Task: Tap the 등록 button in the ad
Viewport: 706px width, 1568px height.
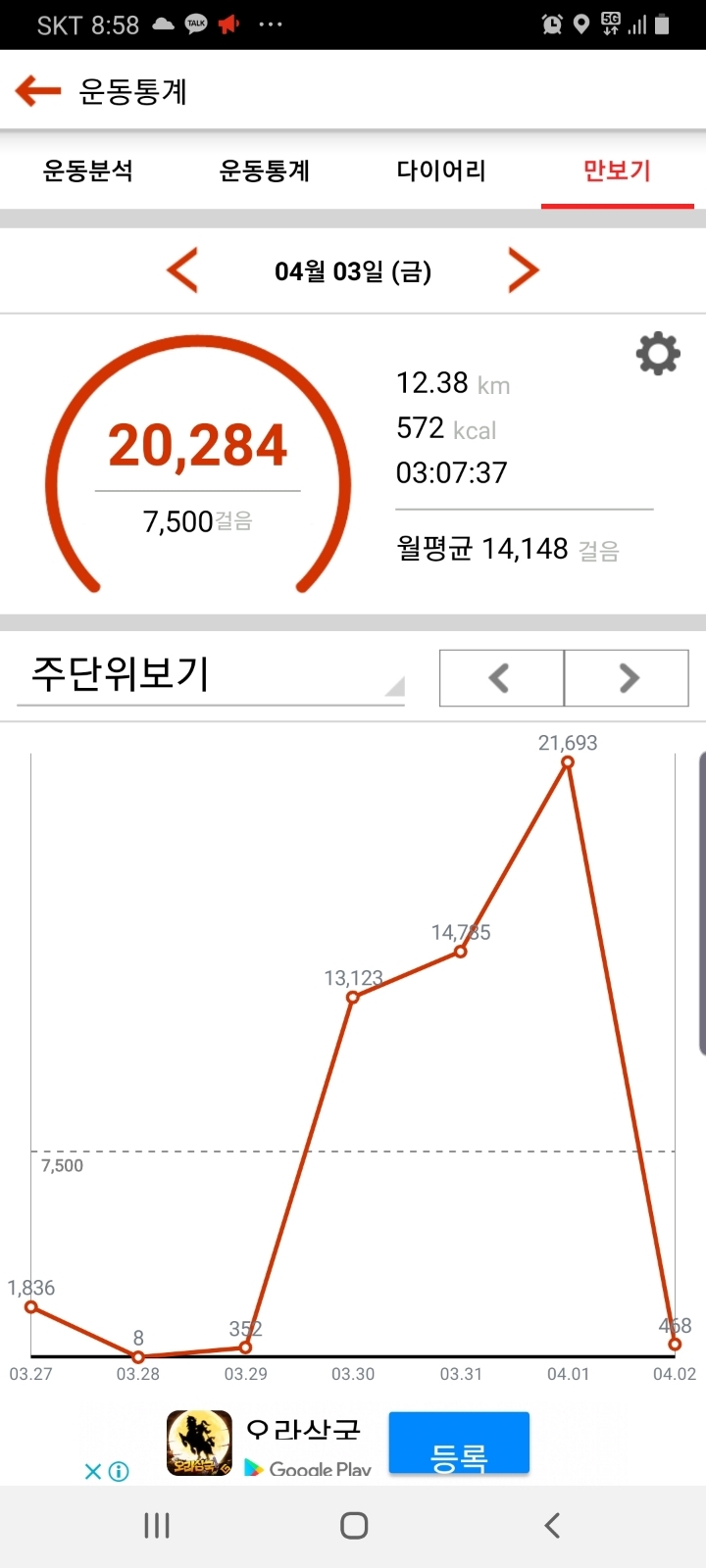Action: pyautogui.click(x=459, y=1444)
